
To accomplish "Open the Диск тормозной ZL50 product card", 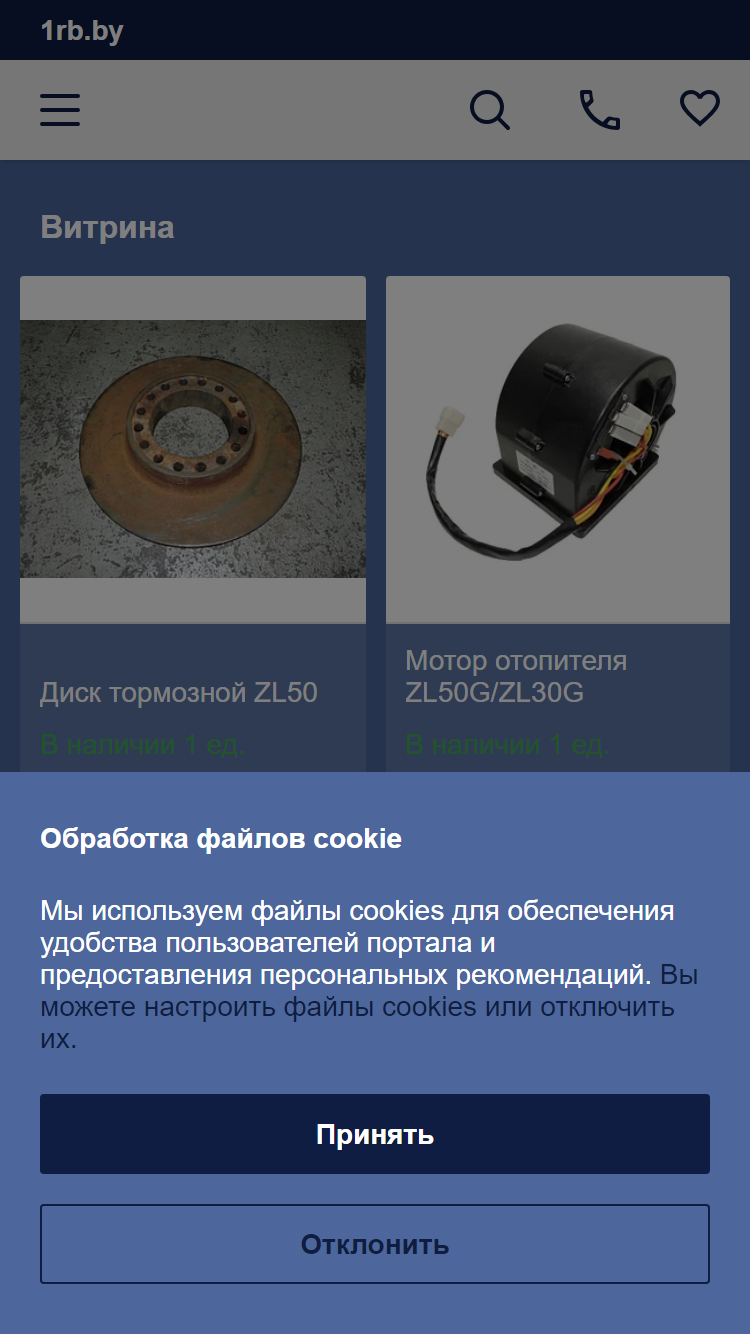I will [193, 524].
